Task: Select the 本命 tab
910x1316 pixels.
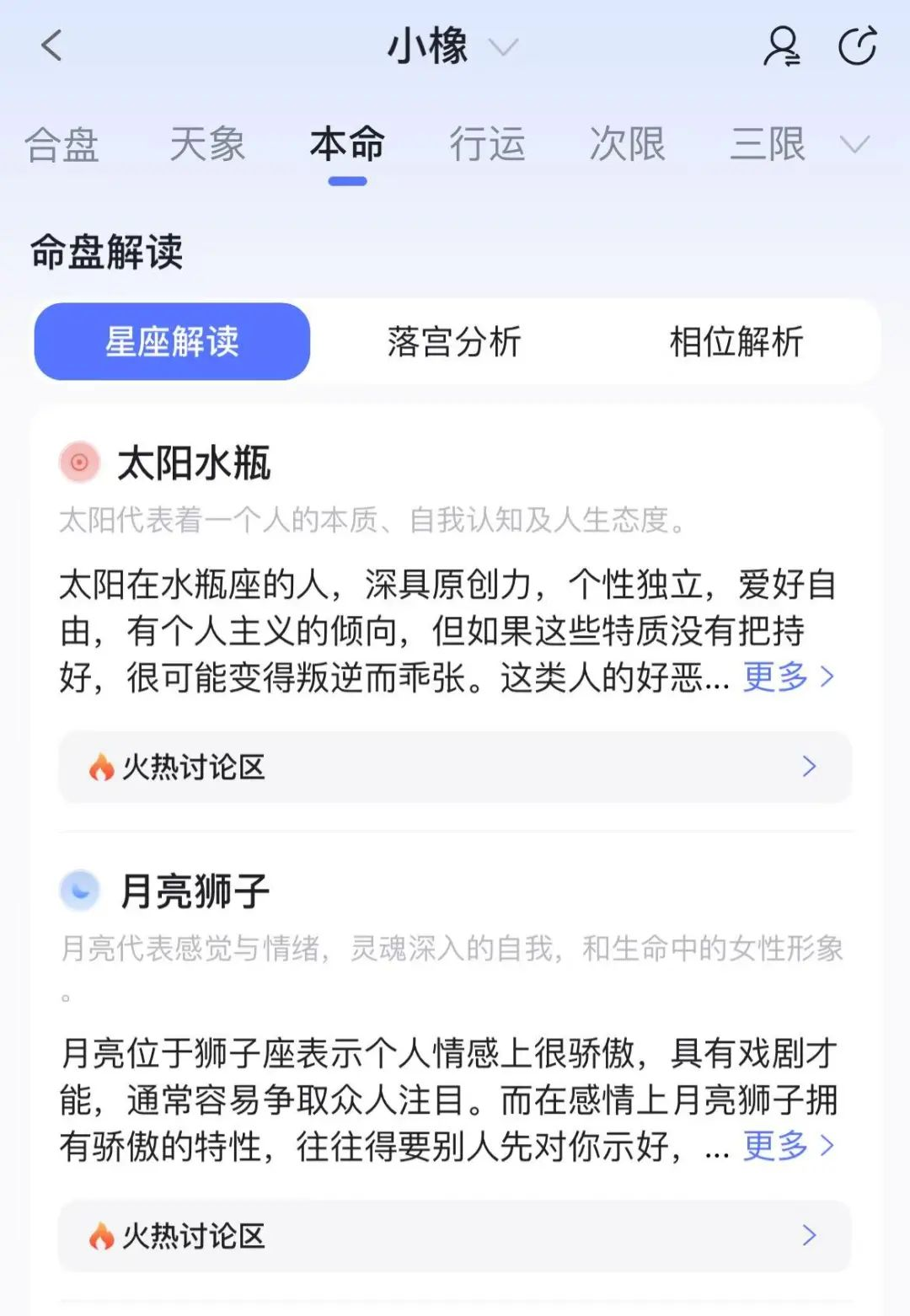Action: click(x=347, y=144)
